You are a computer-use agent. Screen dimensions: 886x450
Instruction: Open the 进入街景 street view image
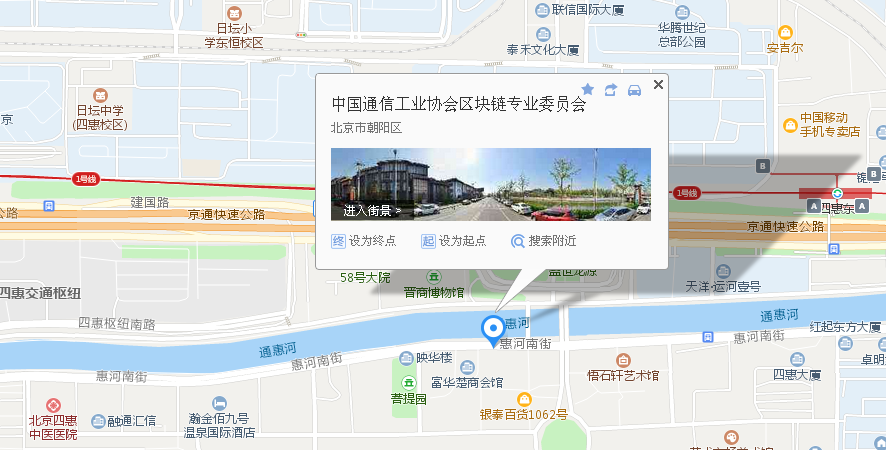(490, 184)
